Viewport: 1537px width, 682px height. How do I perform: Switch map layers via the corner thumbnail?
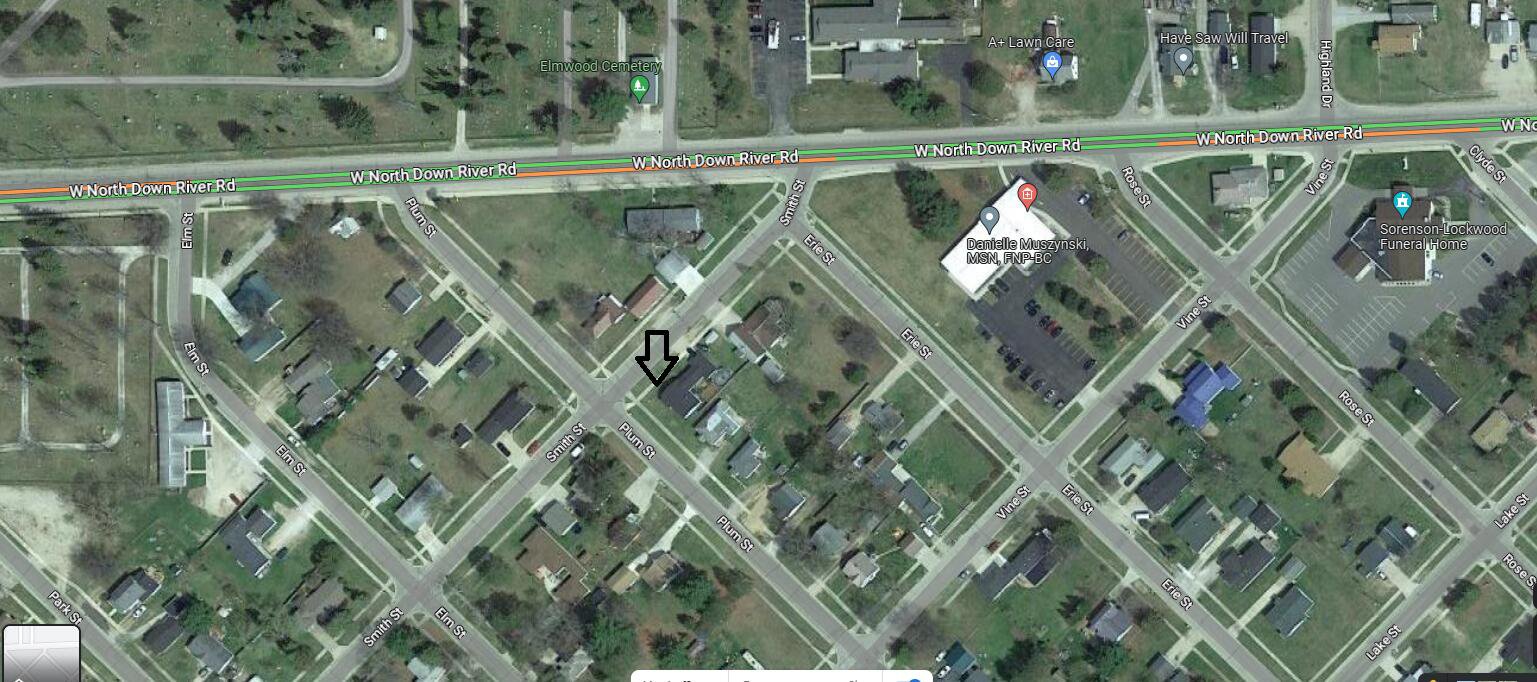pyautogui.click(x=41, y=654)
